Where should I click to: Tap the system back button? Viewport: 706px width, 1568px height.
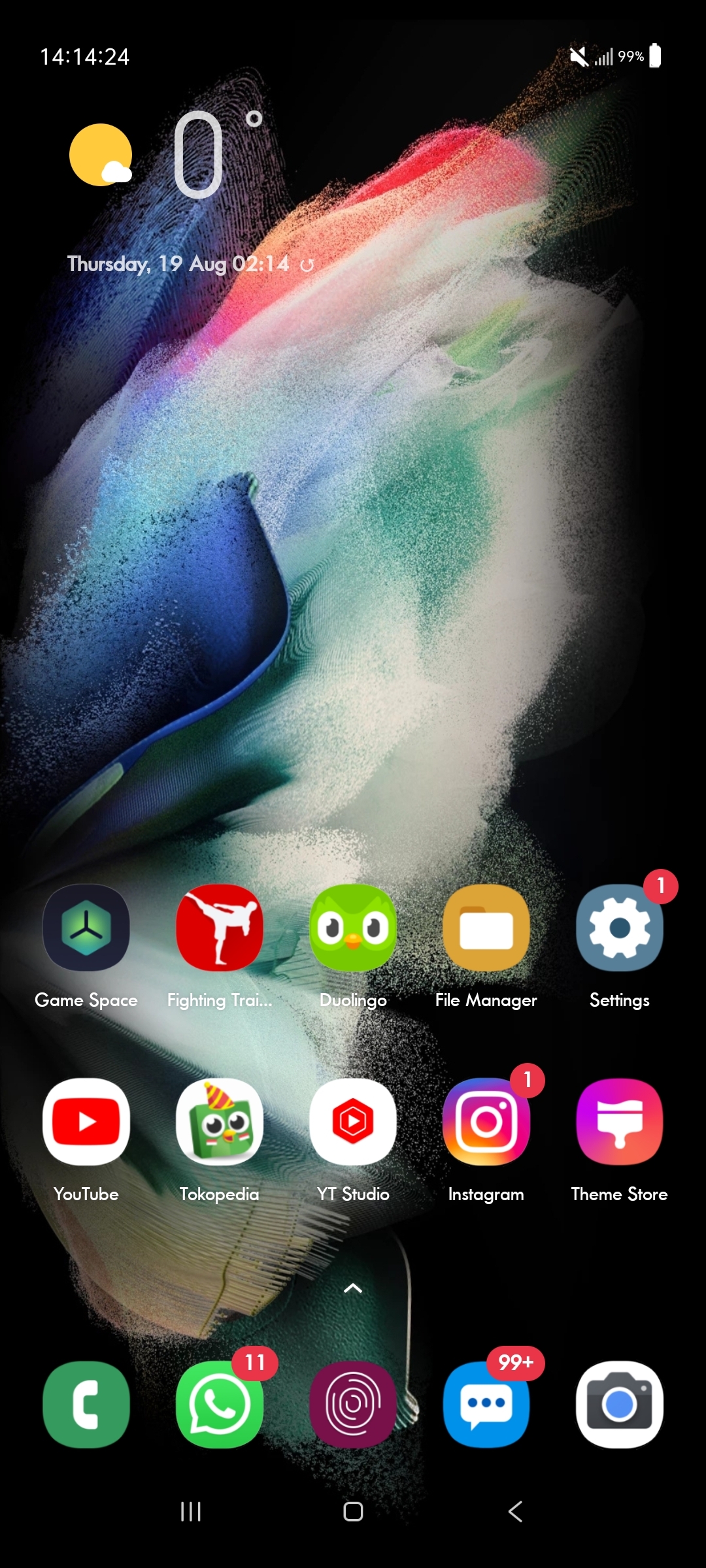[x=515, y=1511]
